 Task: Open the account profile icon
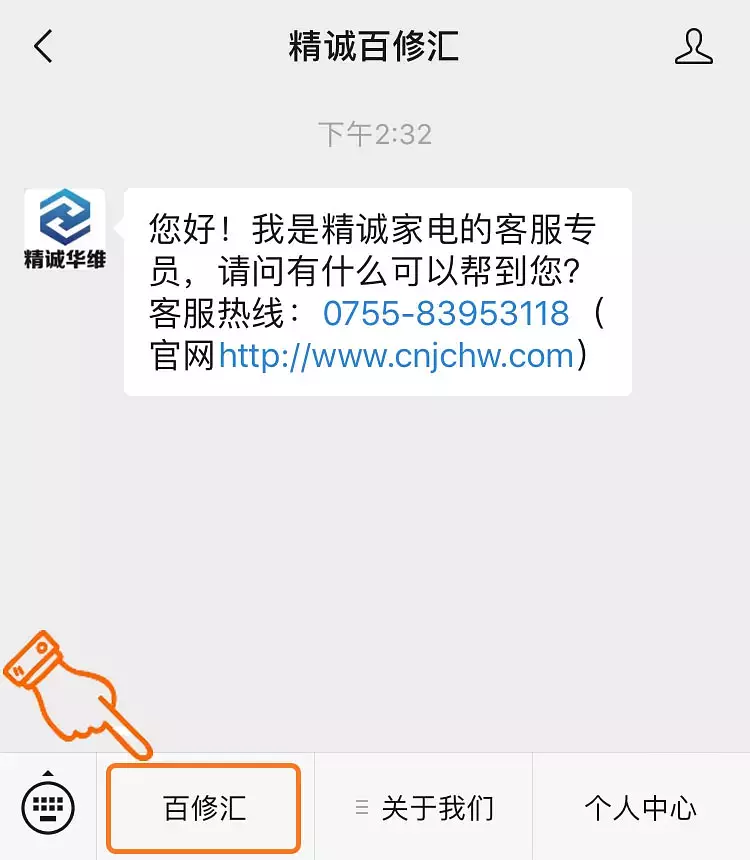693,47
